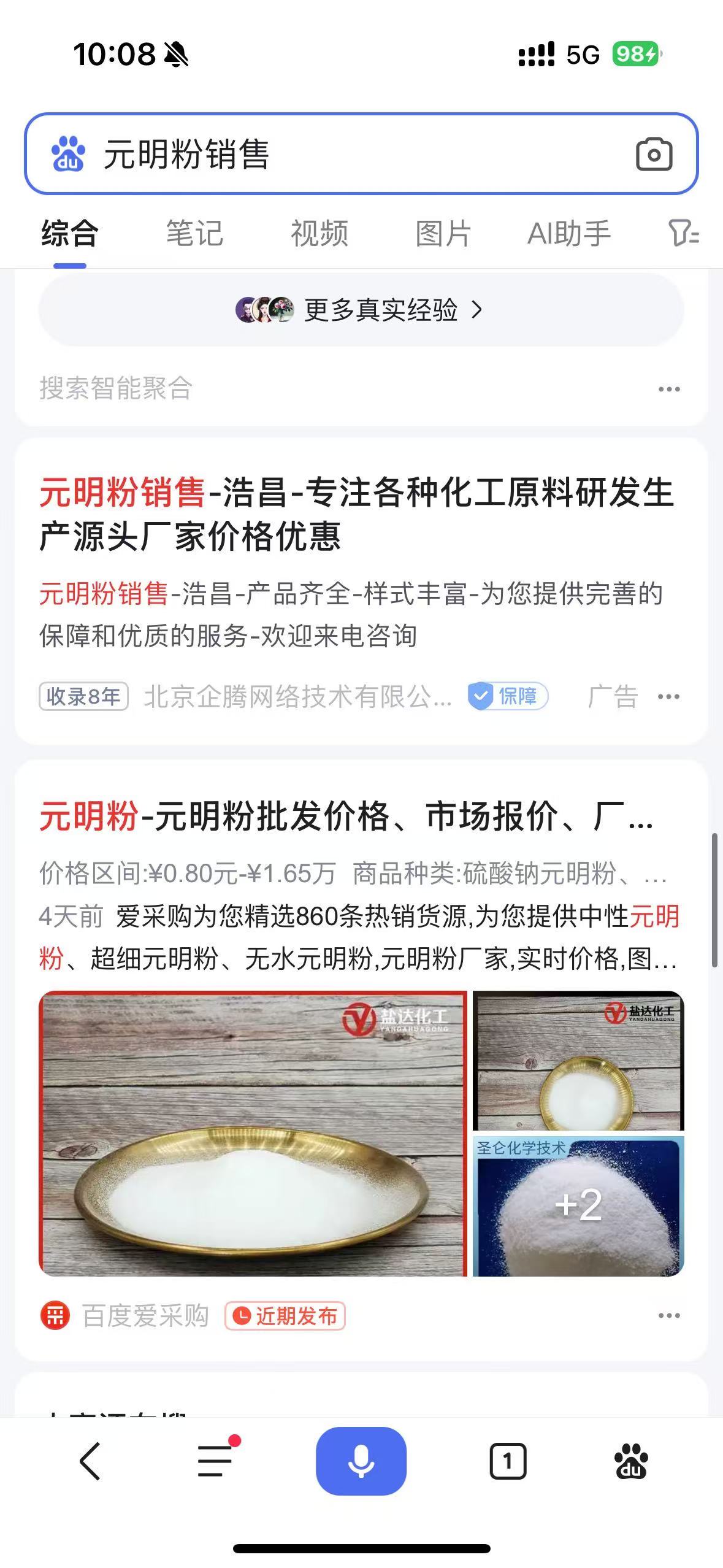Go to Baidu home via paw icon

pyautogui.click(x=630, y=1461)
